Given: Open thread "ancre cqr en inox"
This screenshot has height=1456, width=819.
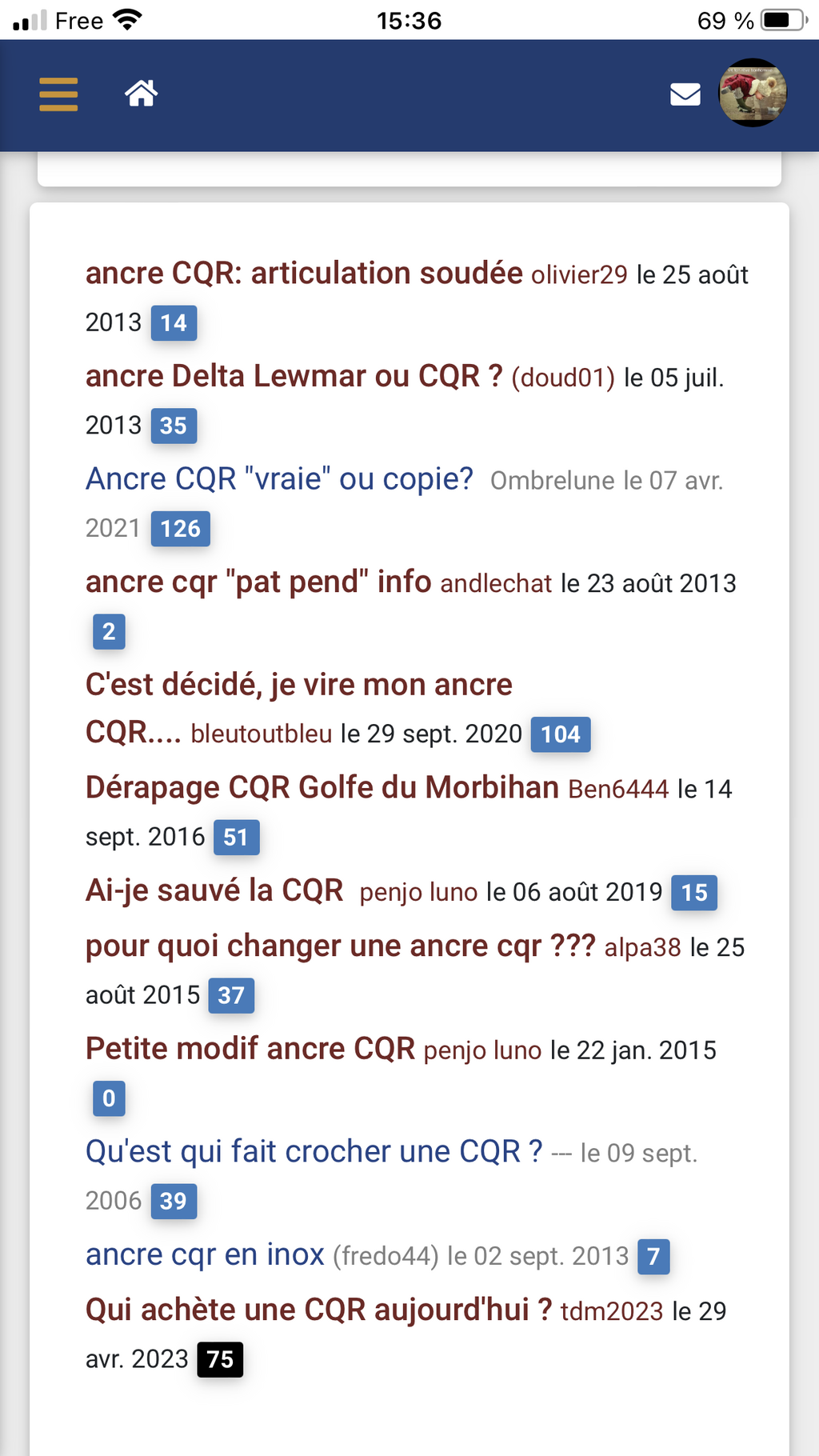Looking at the screenshot, I should pyautogui.click(x=205, y=1254).
